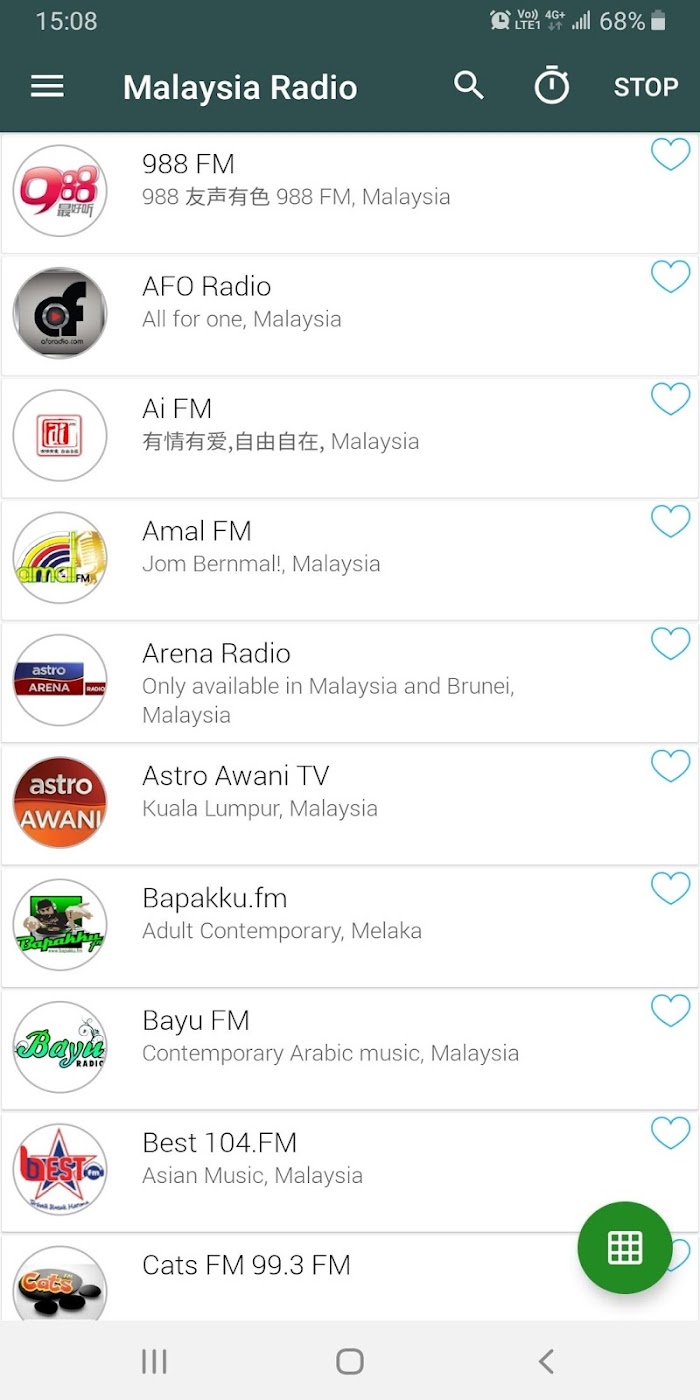Favorite Best 104.FM station

point(671,1134)
